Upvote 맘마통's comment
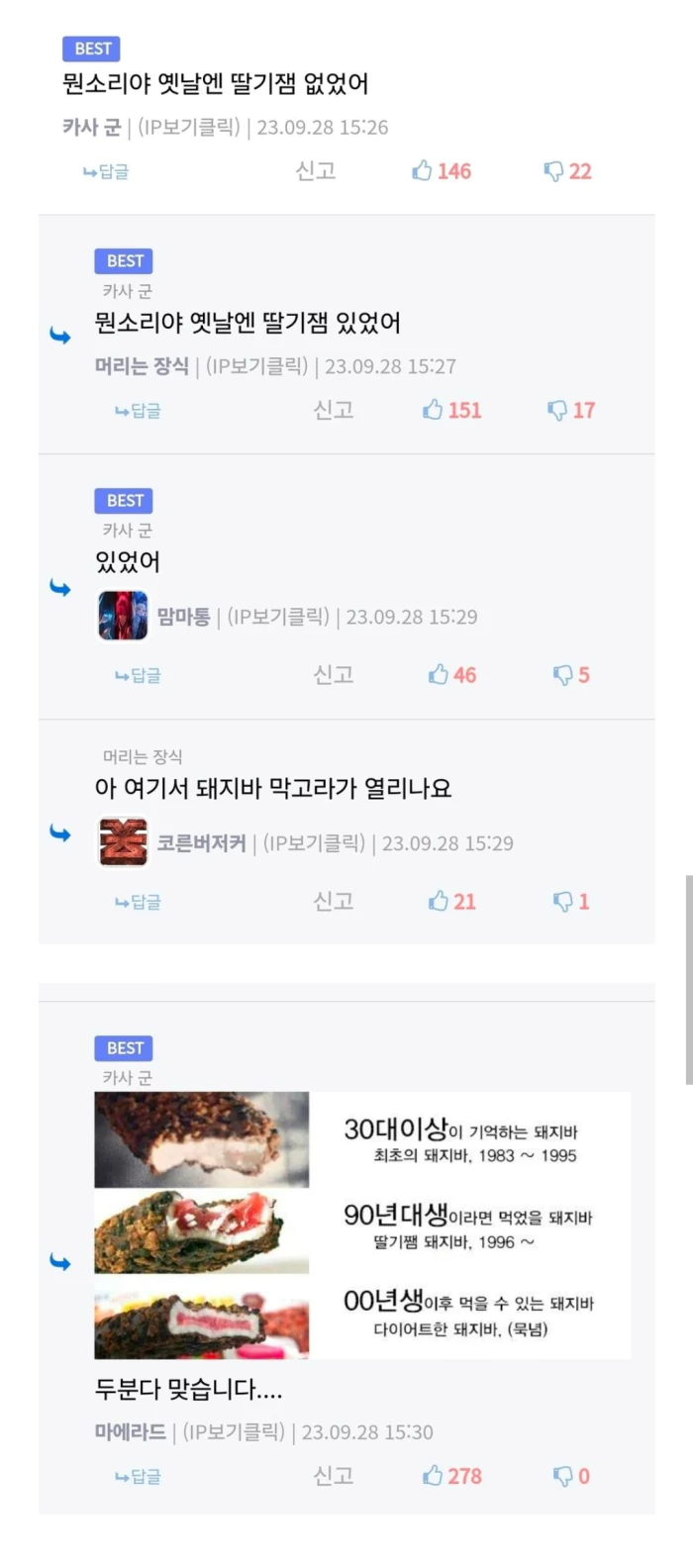The width and height of the screenshot is (693, 1568). click(x=451, y=675)
